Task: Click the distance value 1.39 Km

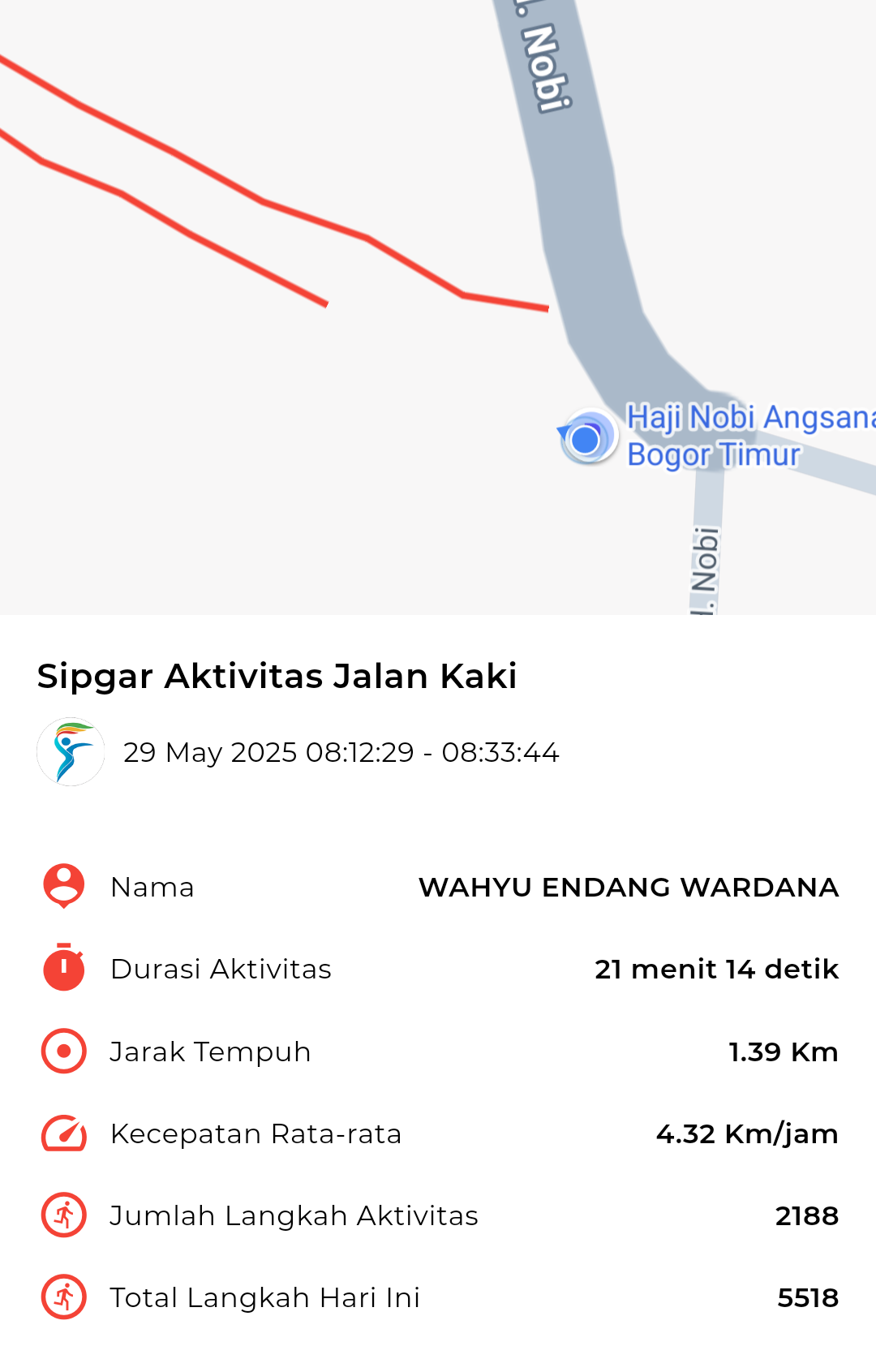Action: coord(784,1052)
